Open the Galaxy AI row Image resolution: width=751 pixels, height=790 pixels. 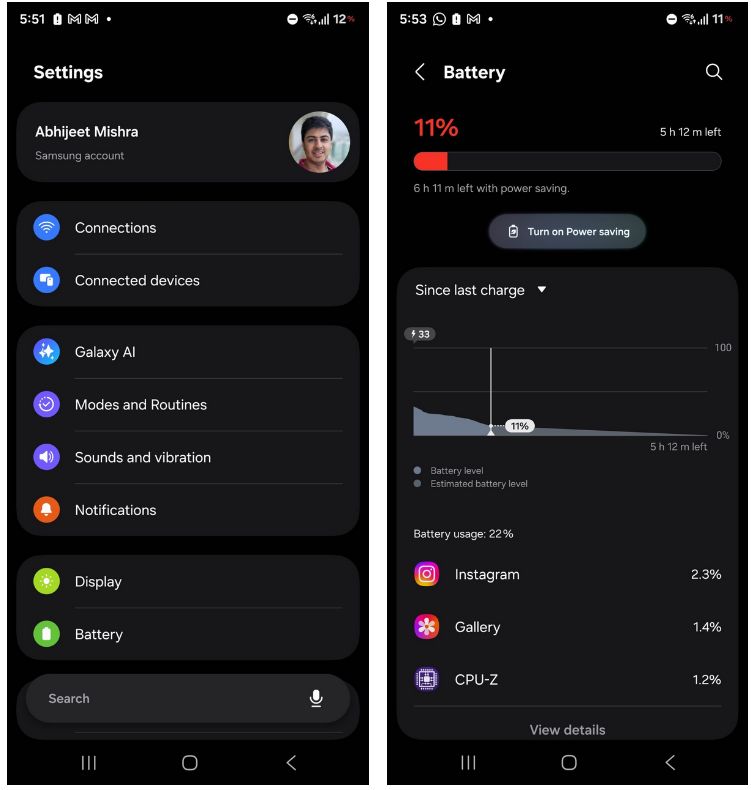105,352
